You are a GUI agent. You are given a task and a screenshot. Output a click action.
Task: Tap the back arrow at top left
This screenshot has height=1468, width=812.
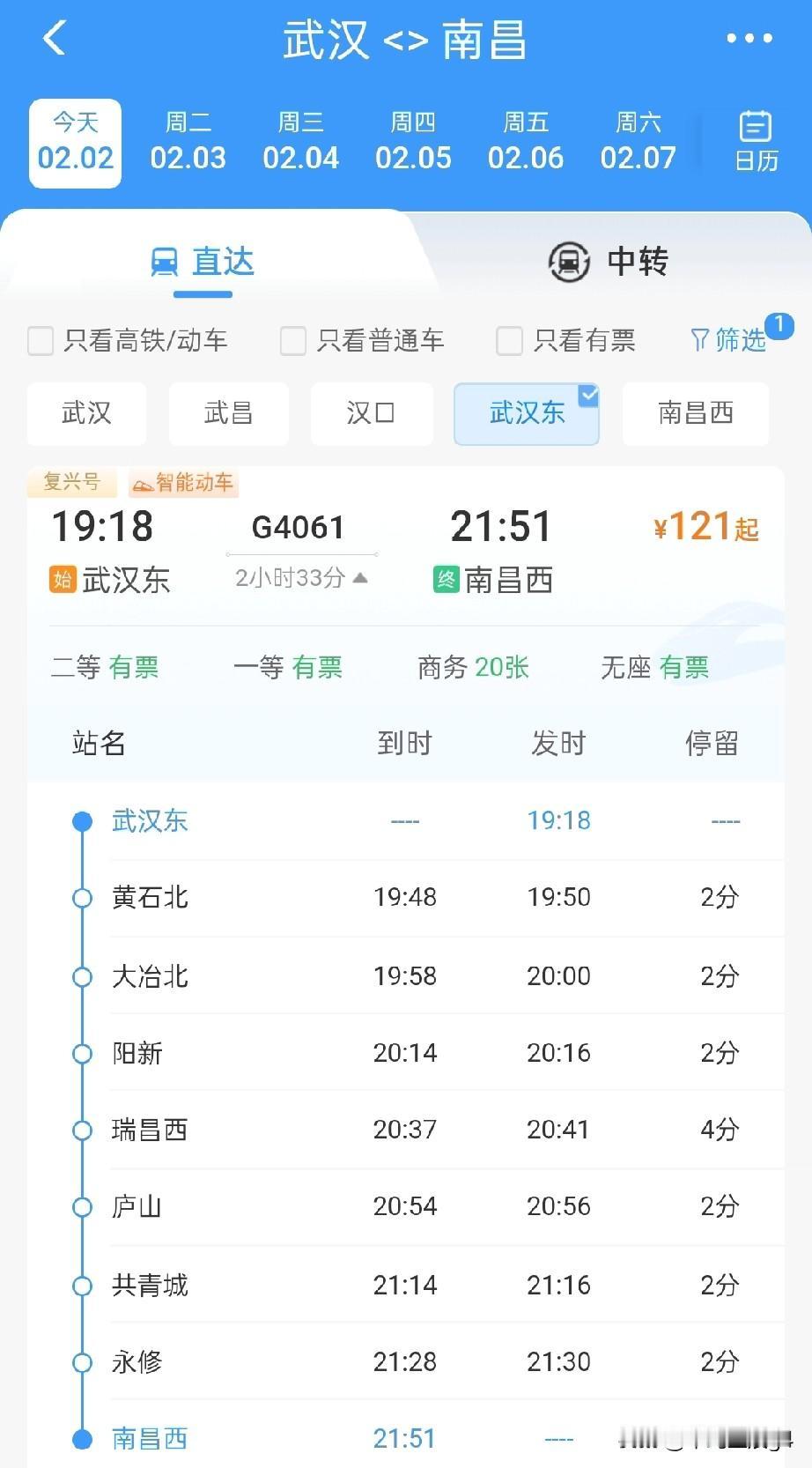pyautogui.click(x=55, y=39)
